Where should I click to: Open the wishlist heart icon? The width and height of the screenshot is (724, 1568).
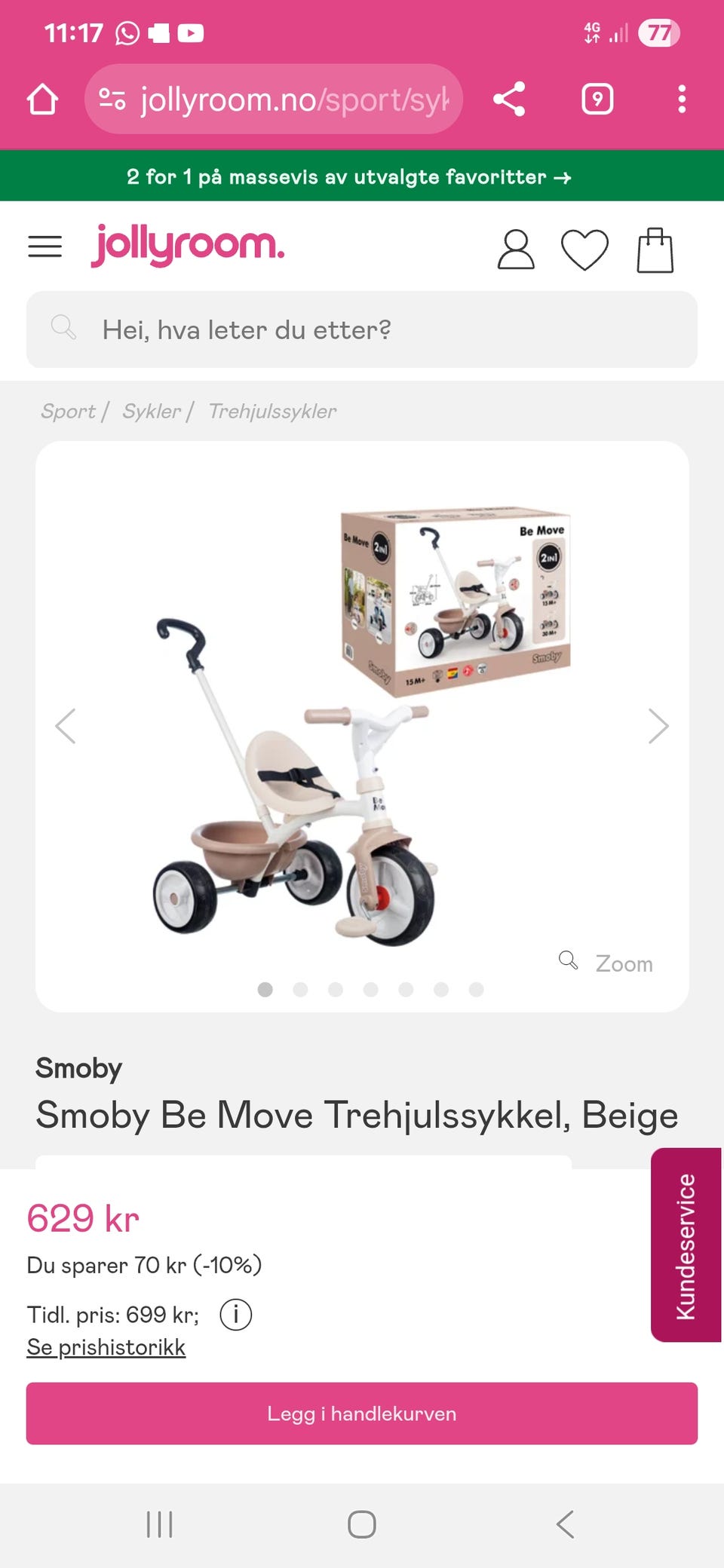pyautogui.click(x=584, y=250)
